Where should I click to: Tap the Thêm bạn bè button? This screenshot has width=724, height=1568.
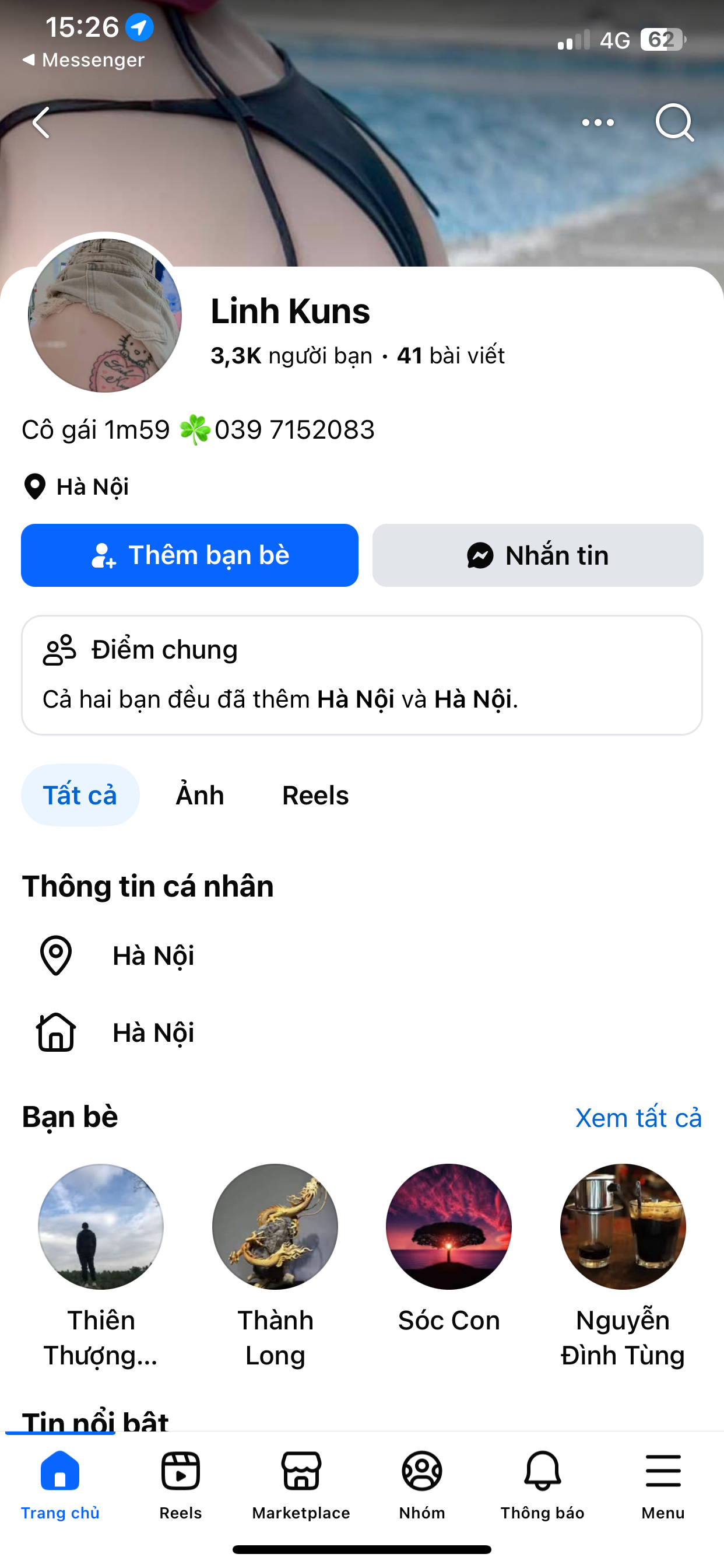coord(189,555)
